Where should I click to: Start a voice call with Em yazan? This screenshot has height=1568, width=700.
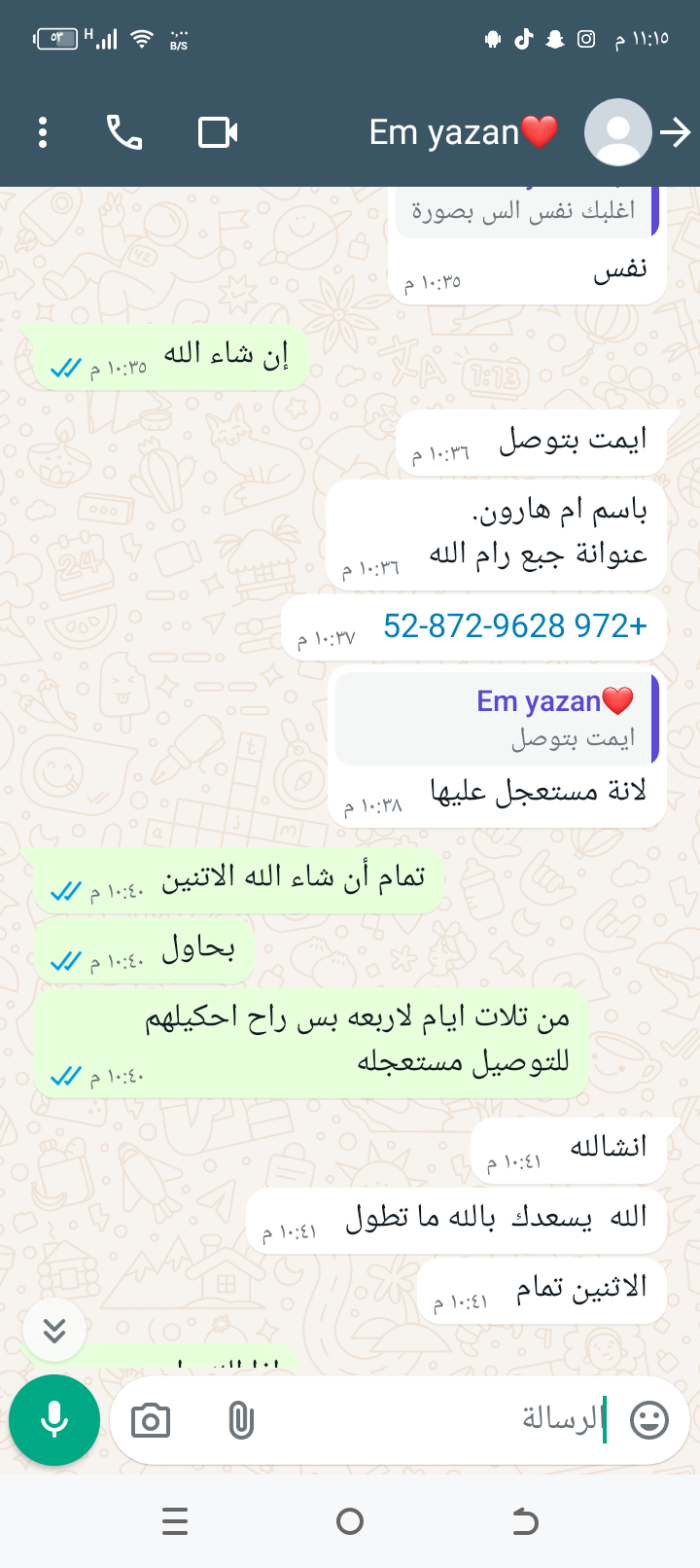[x=124, y=132]
